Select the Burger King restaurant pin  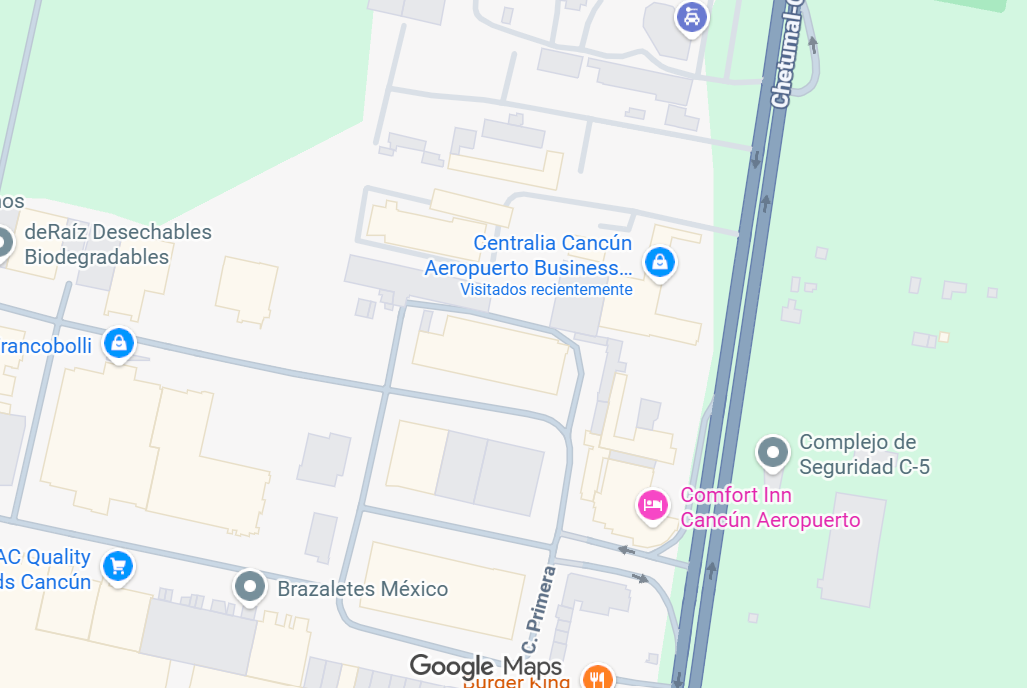598,678
